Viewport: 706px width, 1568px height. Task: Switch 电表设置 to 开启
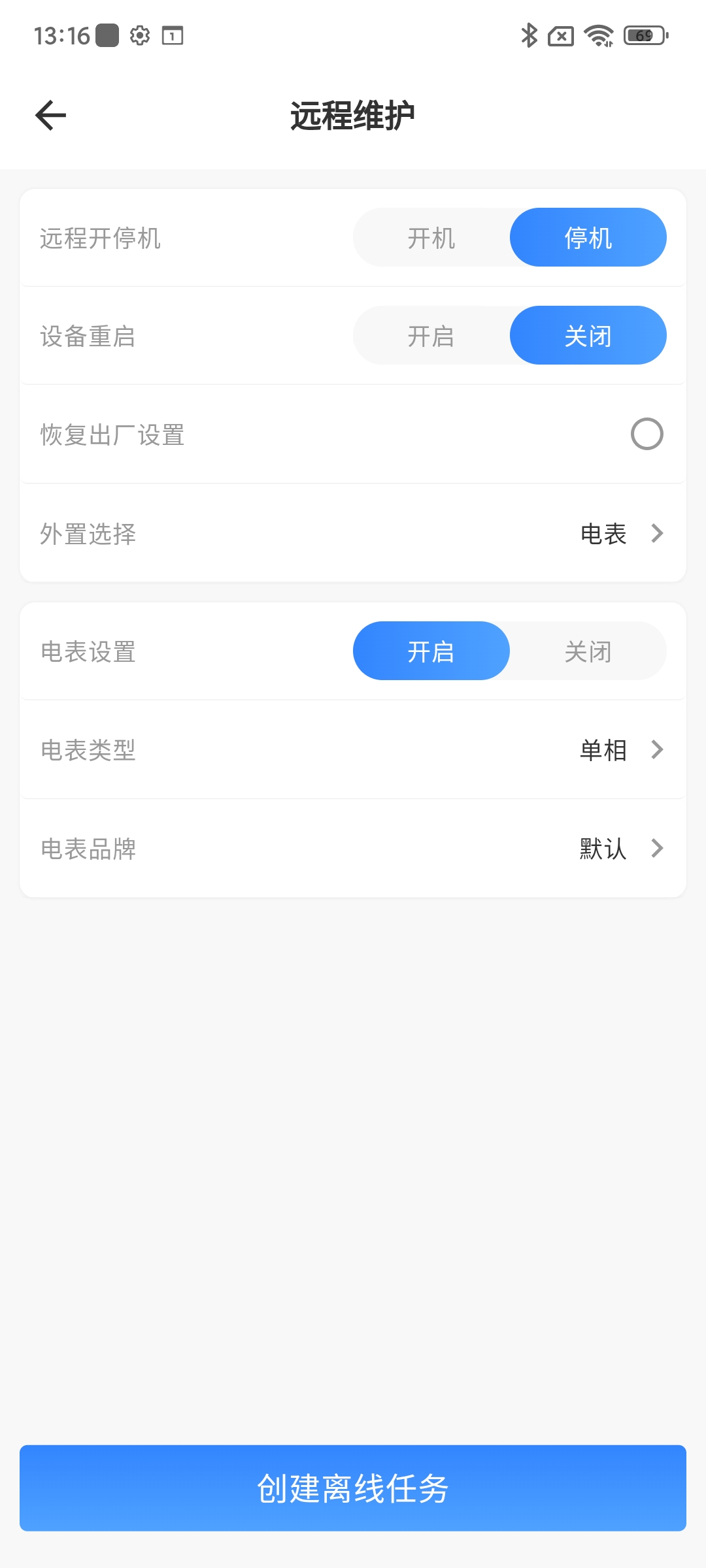(431, 651)
